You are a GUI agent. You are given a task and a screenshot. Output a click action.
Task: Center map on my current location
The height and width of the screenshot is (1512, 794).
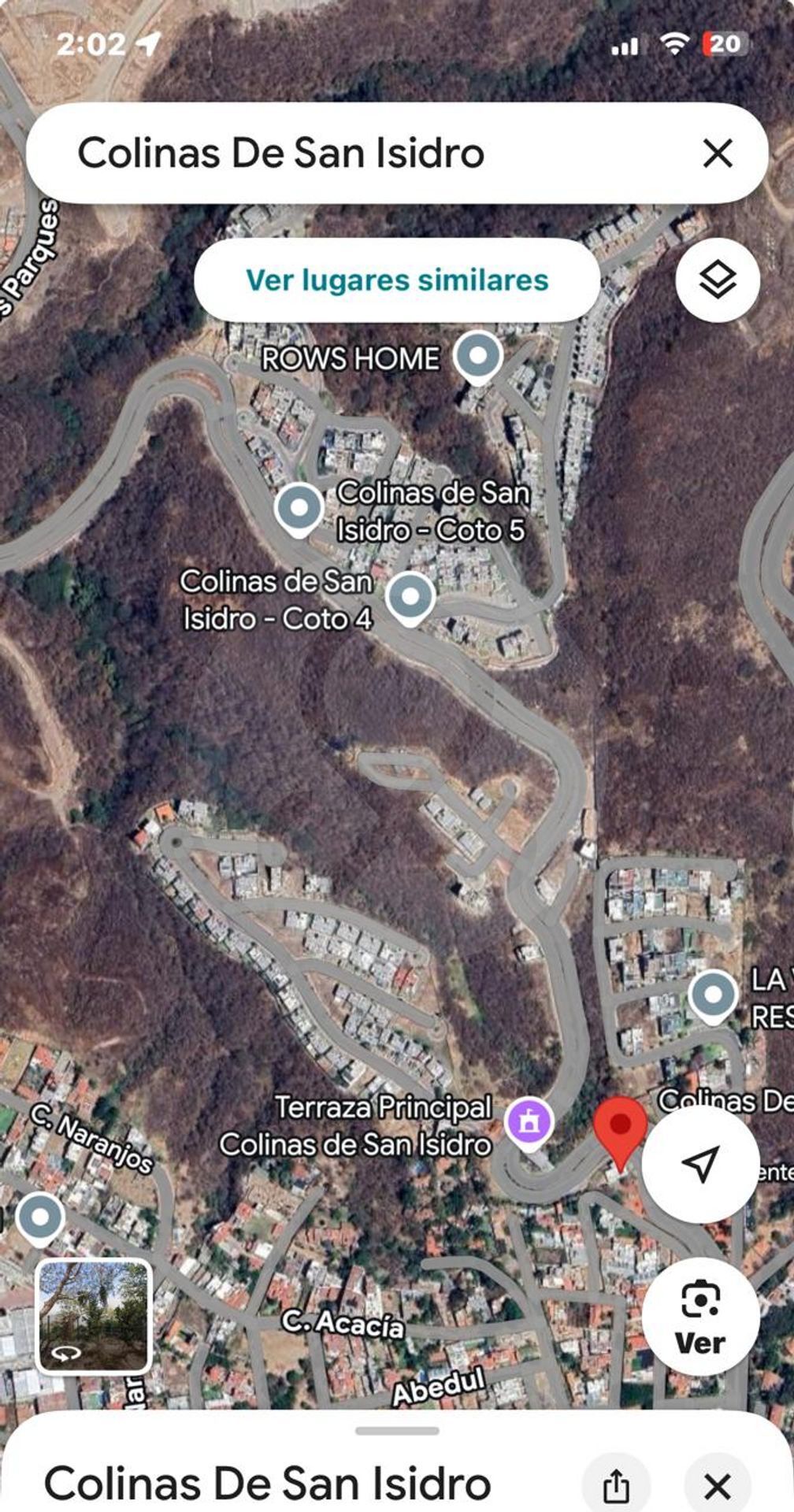(700, 1164)
